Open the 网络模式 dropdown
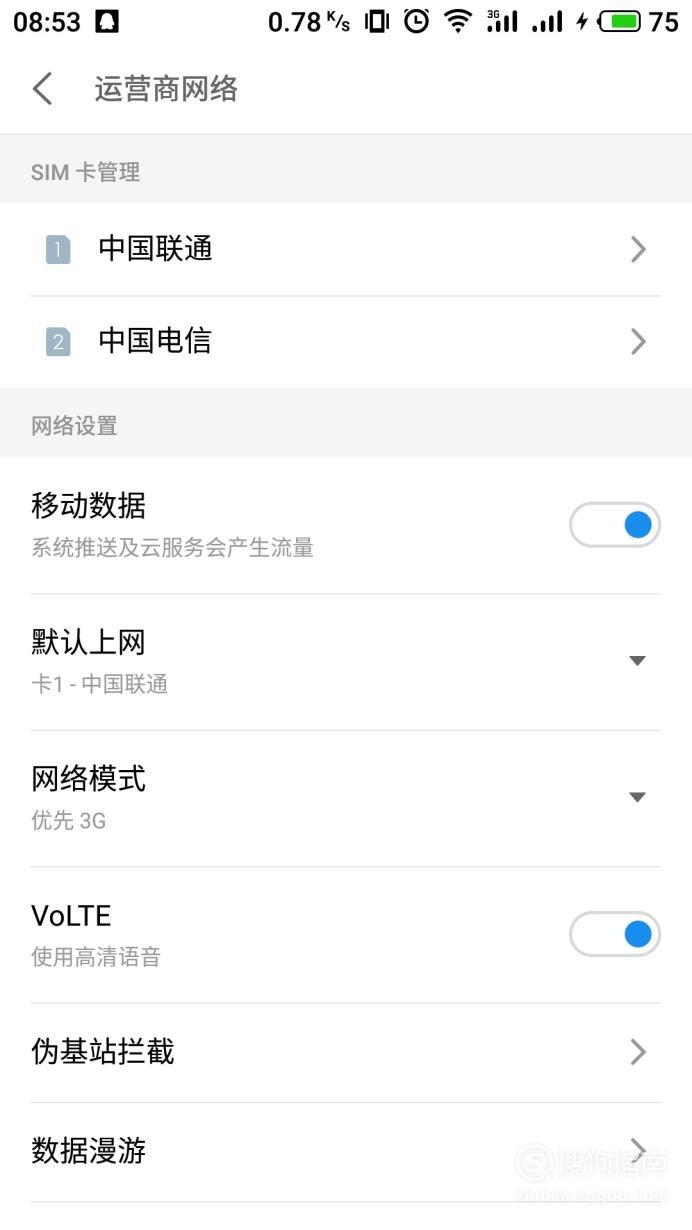The image size is (692, 1230). coord(346,798)
